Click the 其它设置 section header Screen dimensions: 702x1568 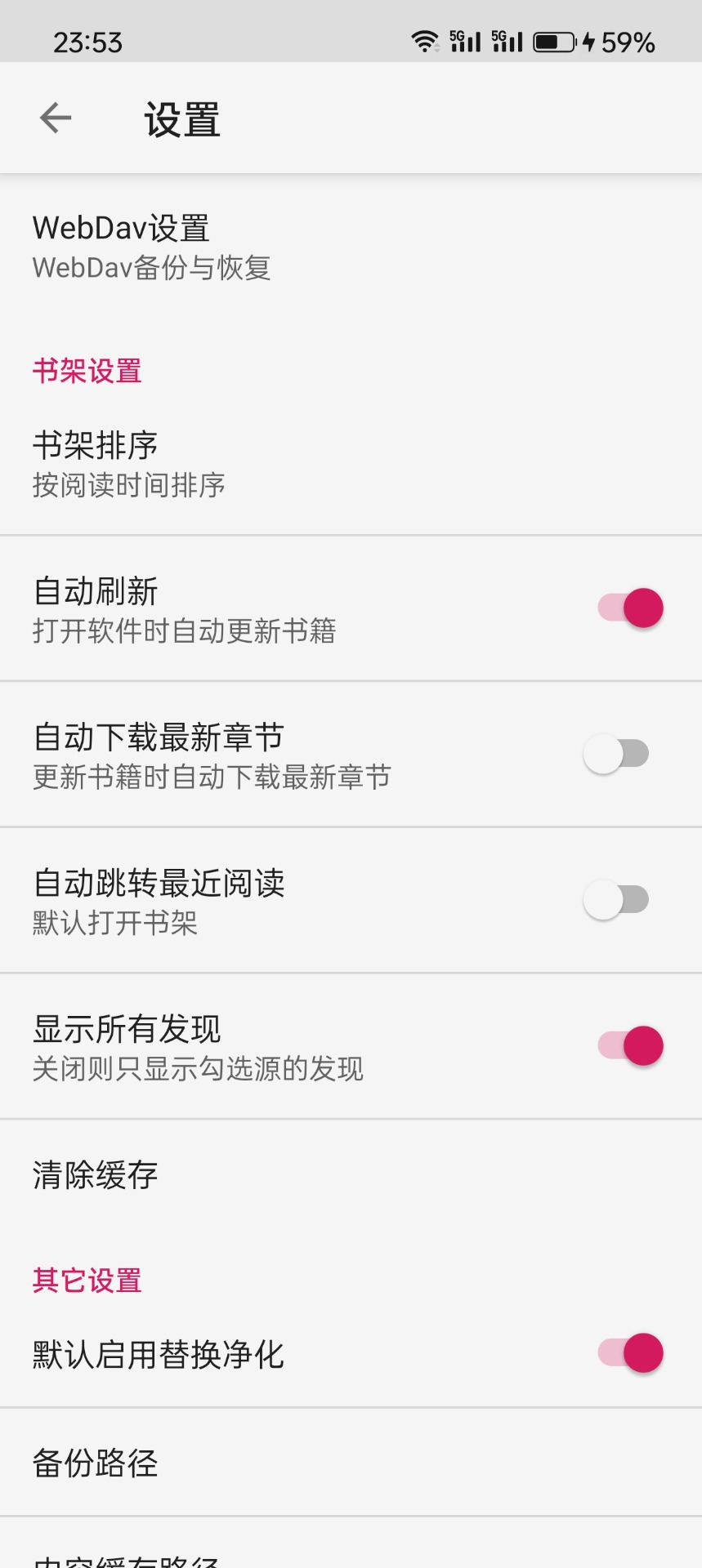pos(87,1281)
